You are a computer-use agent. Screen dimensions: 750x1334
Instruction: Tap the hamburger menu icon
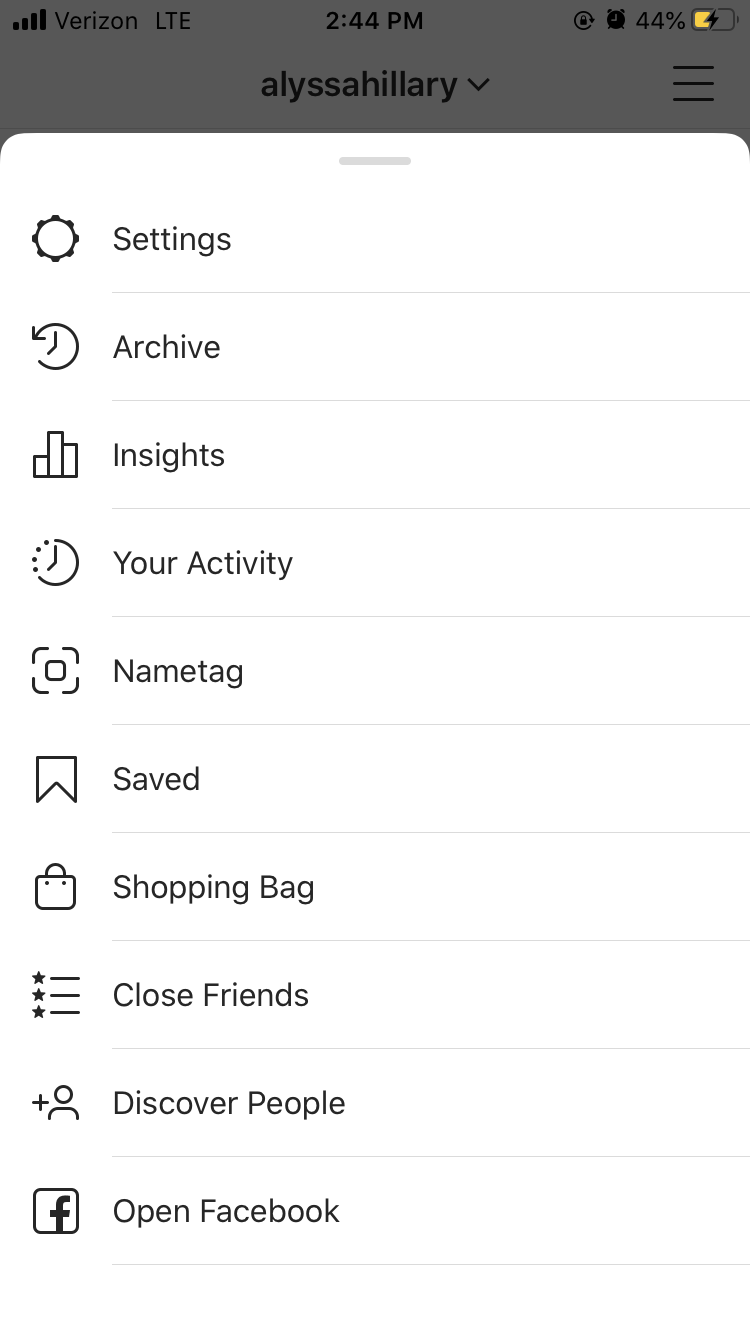(693, 83)
